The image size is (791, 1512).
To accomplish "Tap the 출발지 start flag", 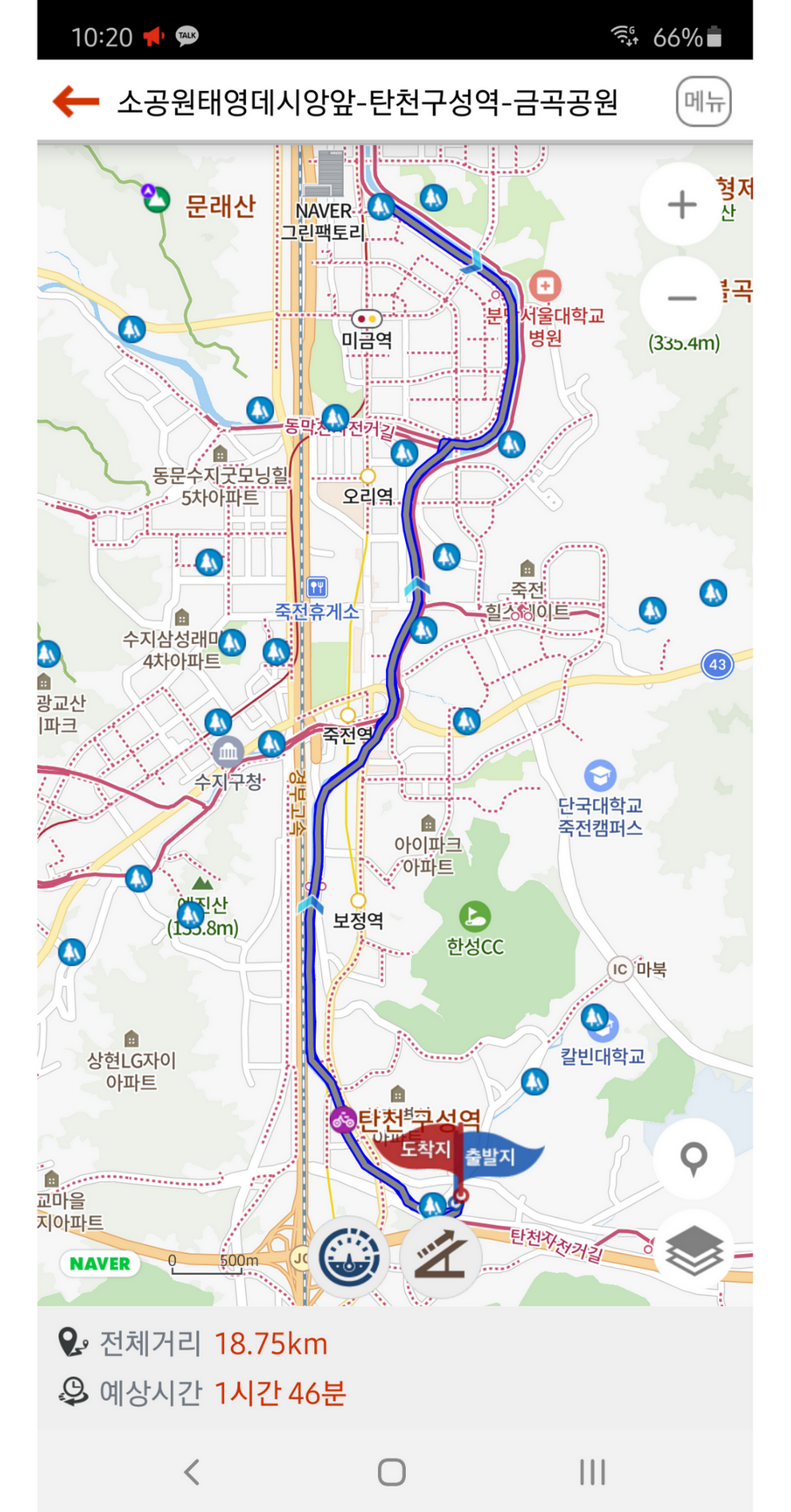I will tap(497, 1156).
